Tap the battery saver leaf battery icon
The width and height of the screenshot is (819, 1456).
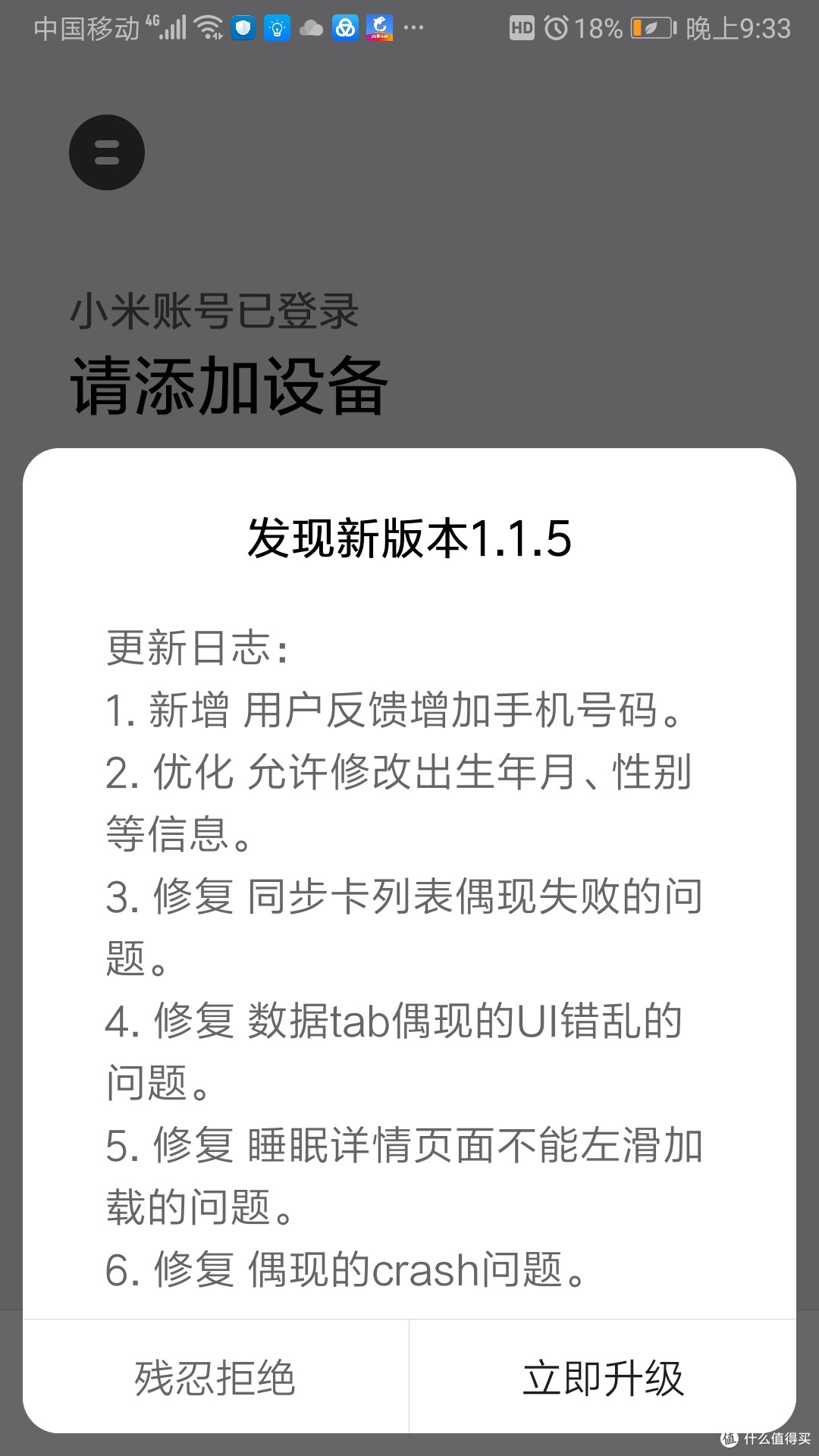tap(653, 28)
